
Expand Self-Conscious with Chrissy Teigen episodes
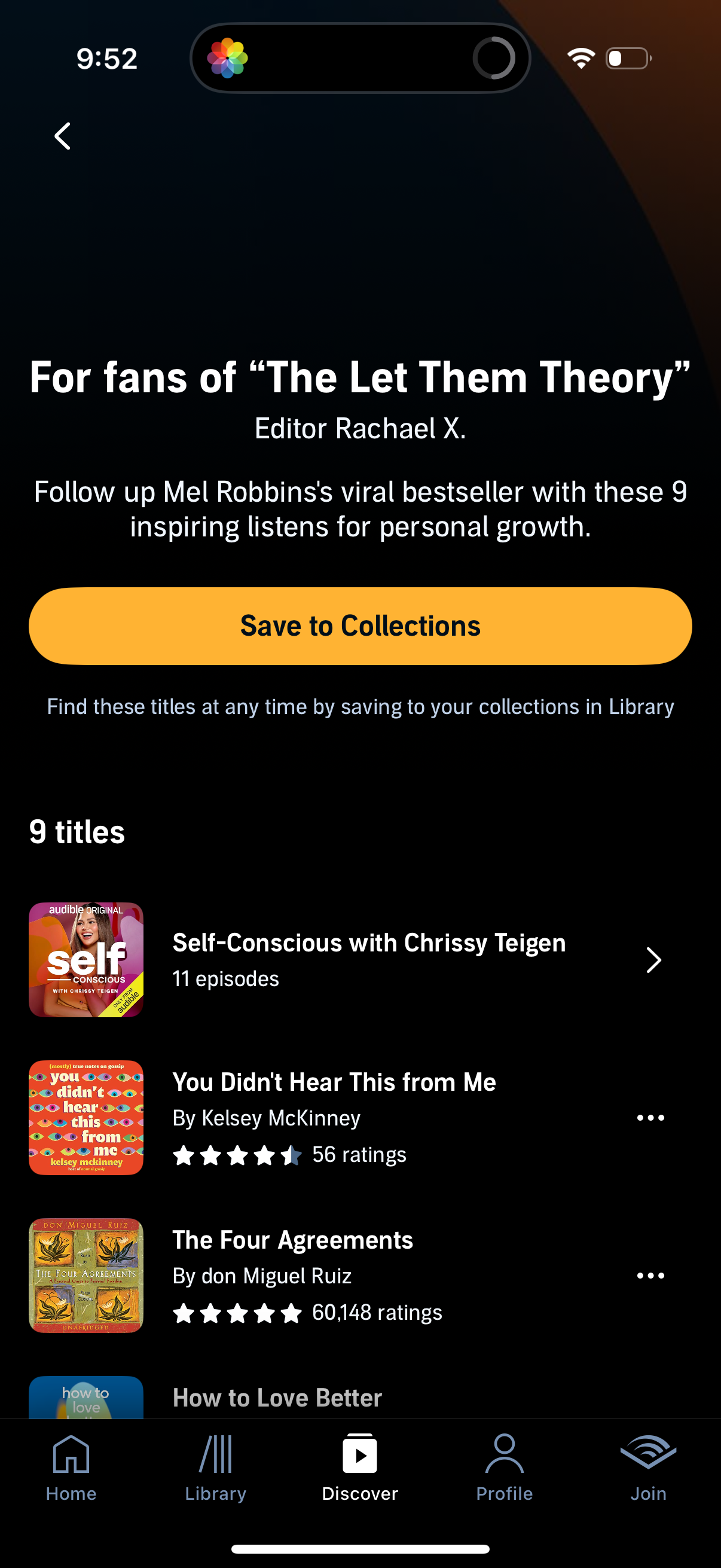click(654, 960)
